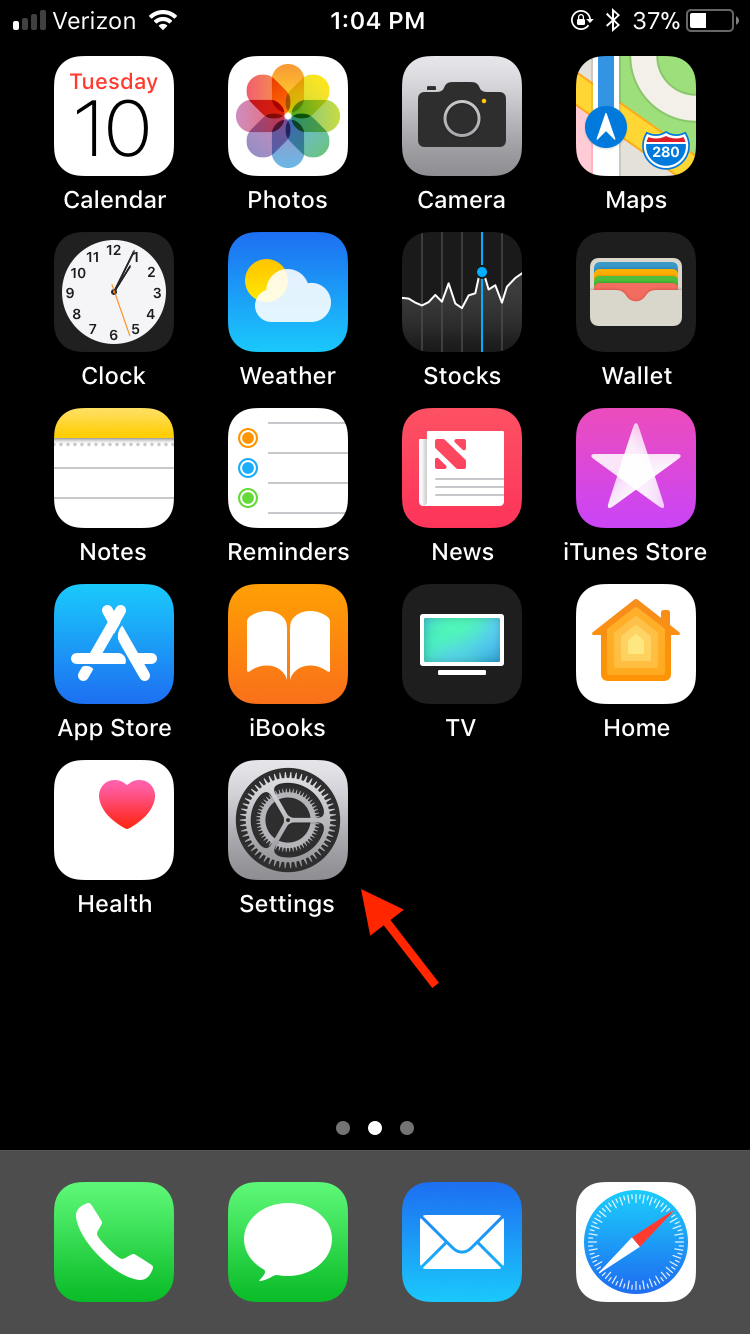Launch Wallet
The image size is (750, 1334).
pos(636,292)
